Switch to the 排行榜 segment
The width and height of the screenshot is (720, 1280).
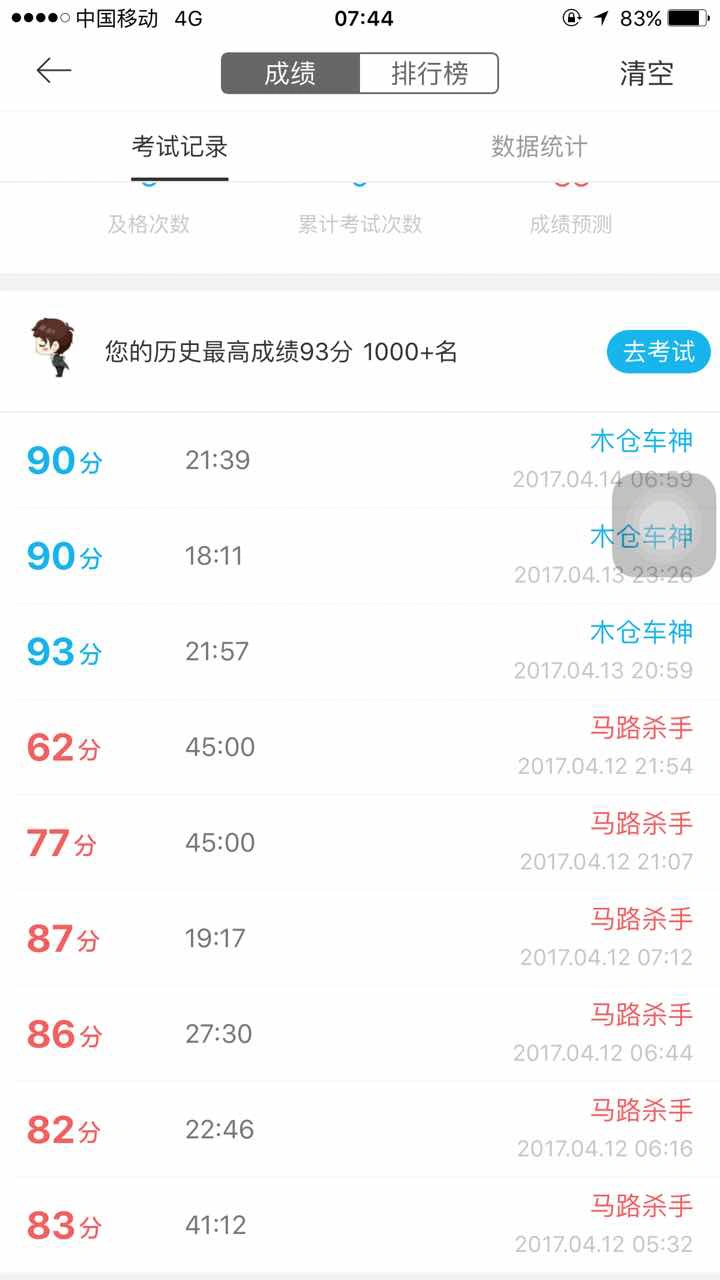(429, 74)
